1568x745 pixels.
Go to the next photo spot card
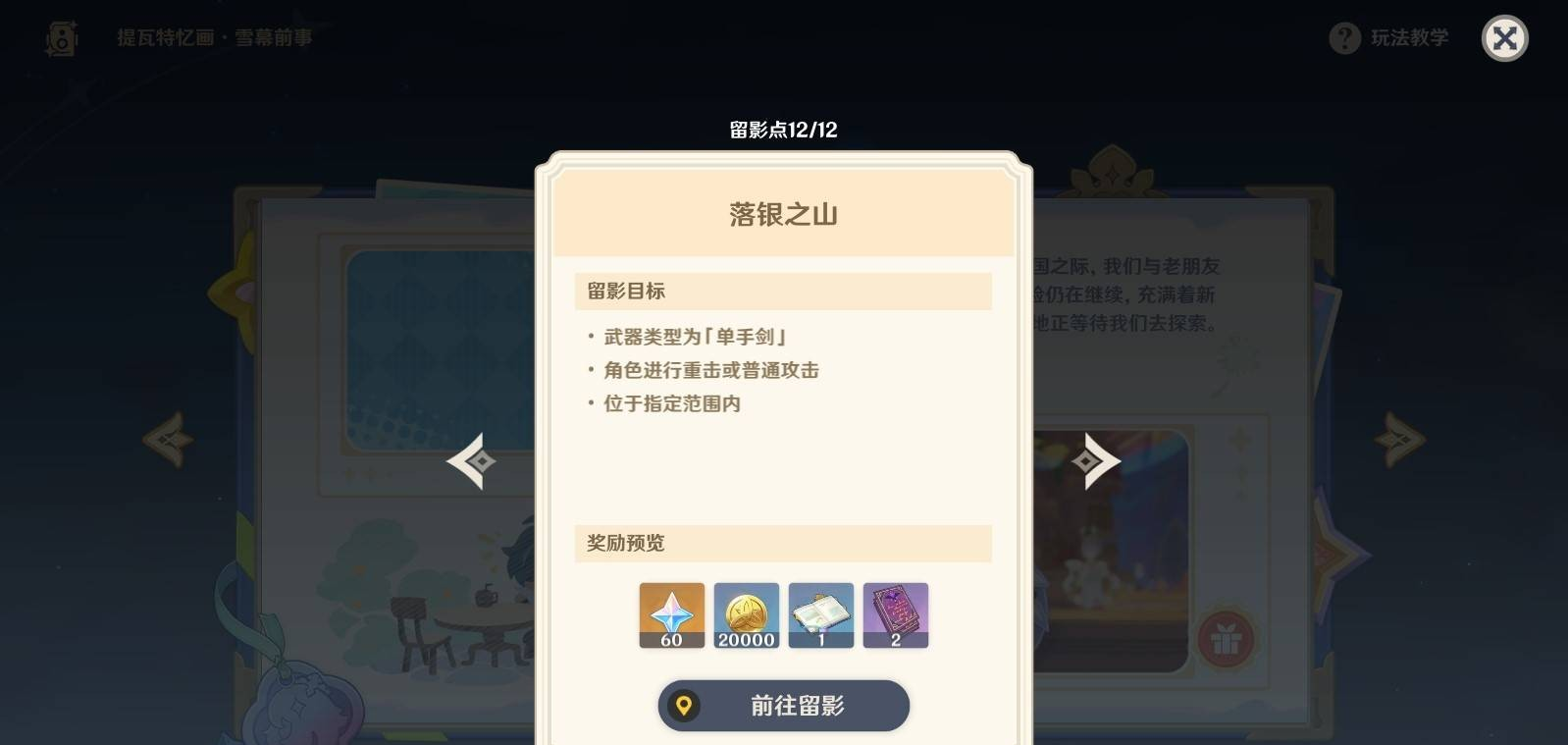tap(1095, 460)
